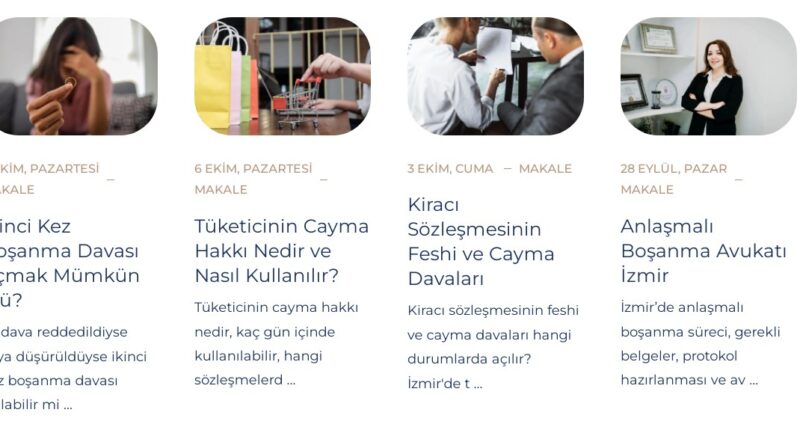Tap the contract signing article image

click(495, 76)
